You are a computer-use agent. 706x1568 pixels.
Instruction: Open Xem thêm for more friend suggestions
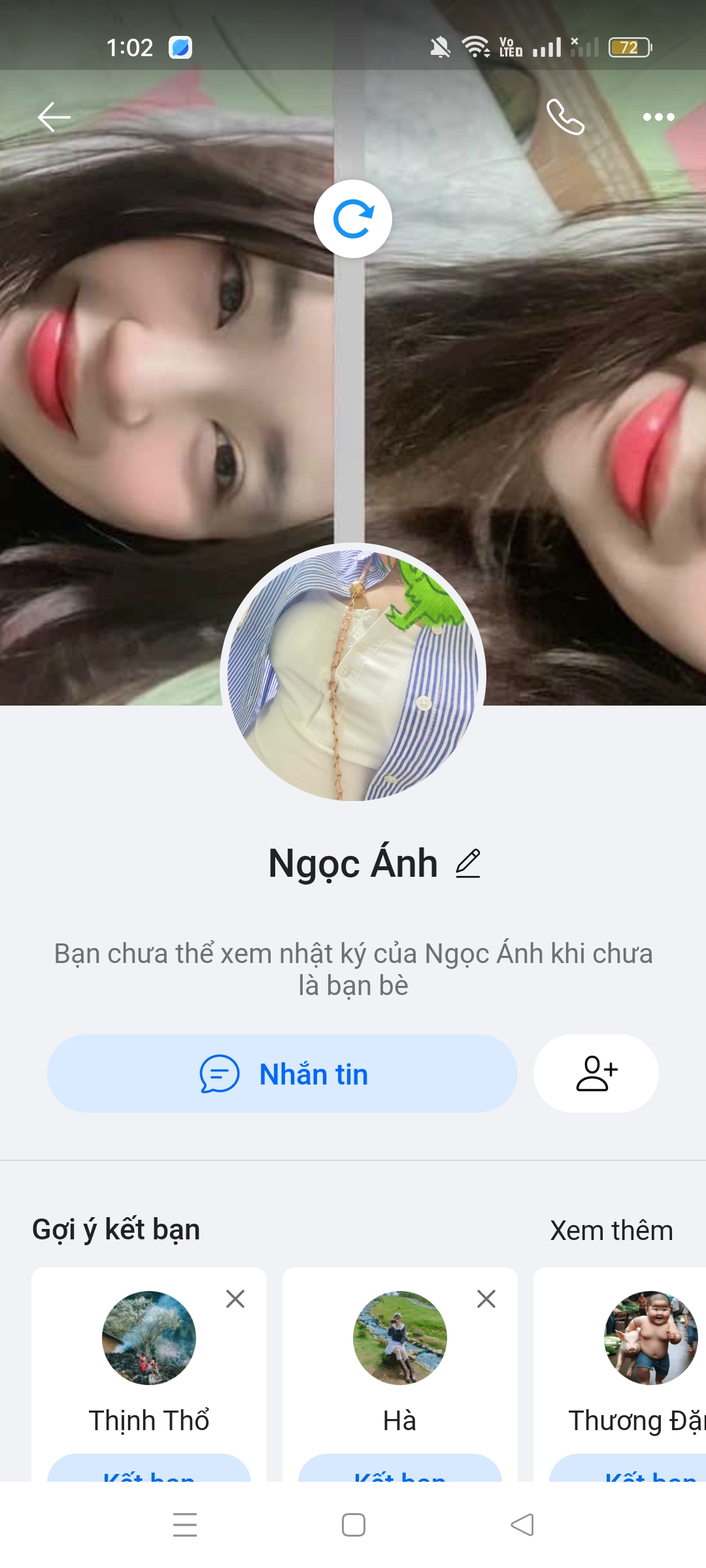pyautogui.click(x=611, y=1230)
